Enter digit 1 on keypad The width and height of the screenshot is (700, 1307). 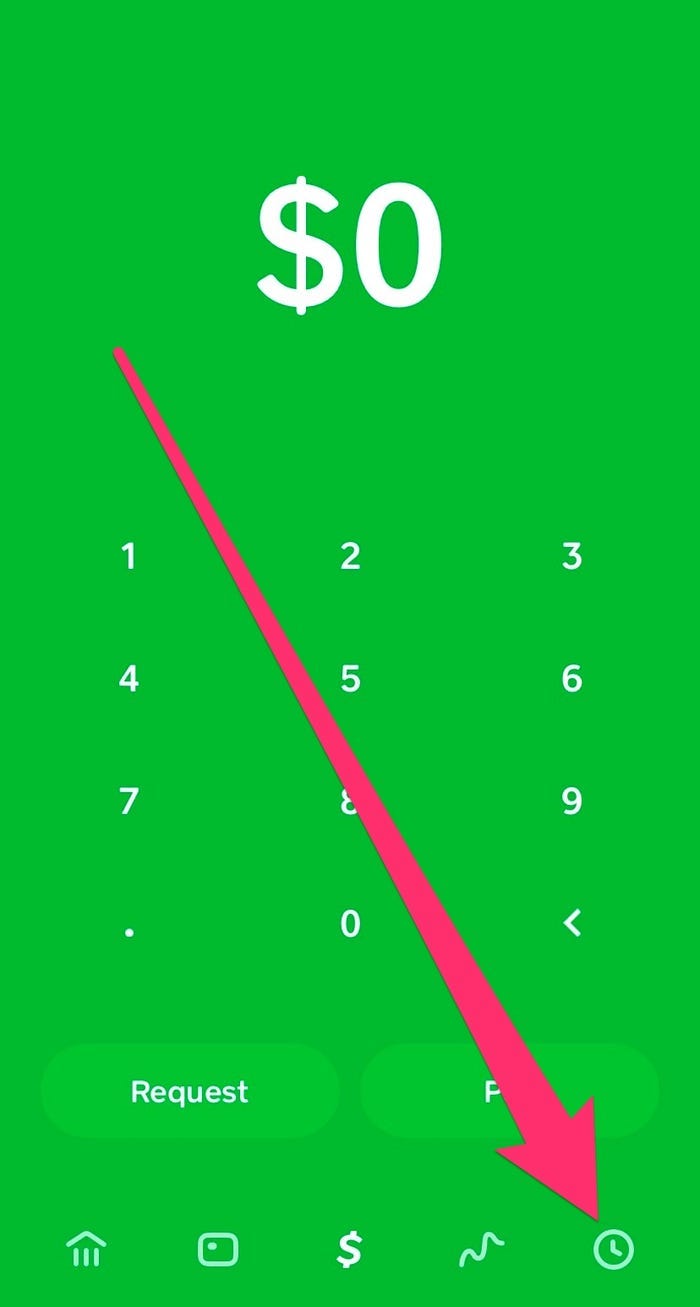coord(128,556)
